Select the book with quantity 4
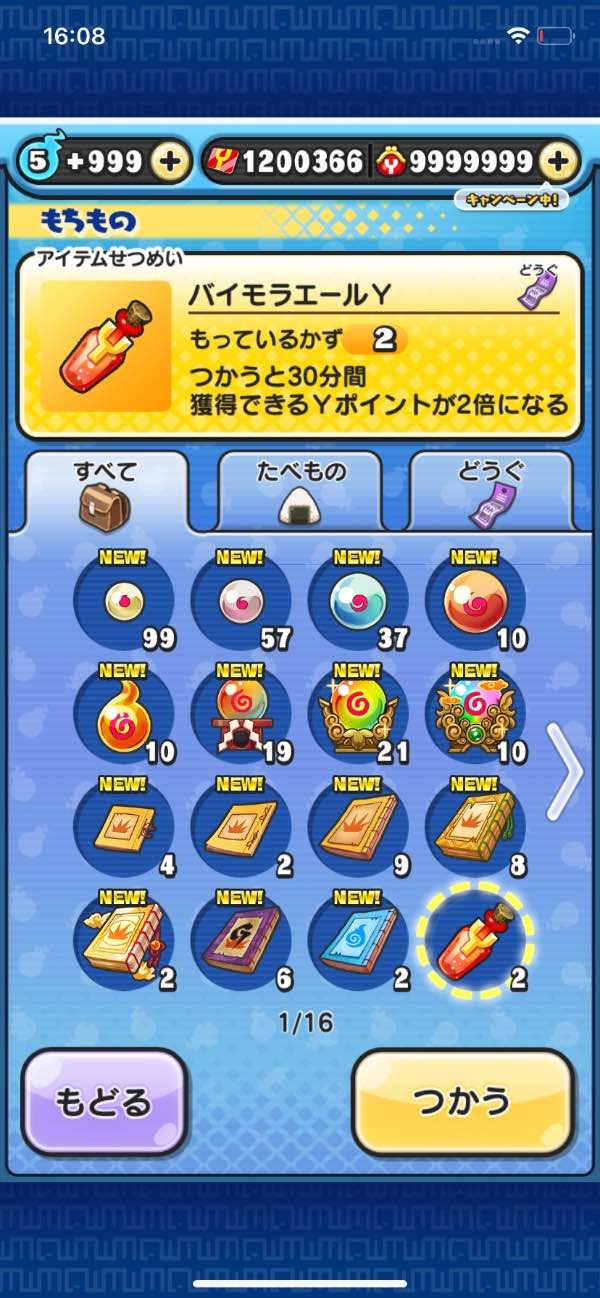The height and width of the screenshot is (1298, 600). tap(125, 829)
